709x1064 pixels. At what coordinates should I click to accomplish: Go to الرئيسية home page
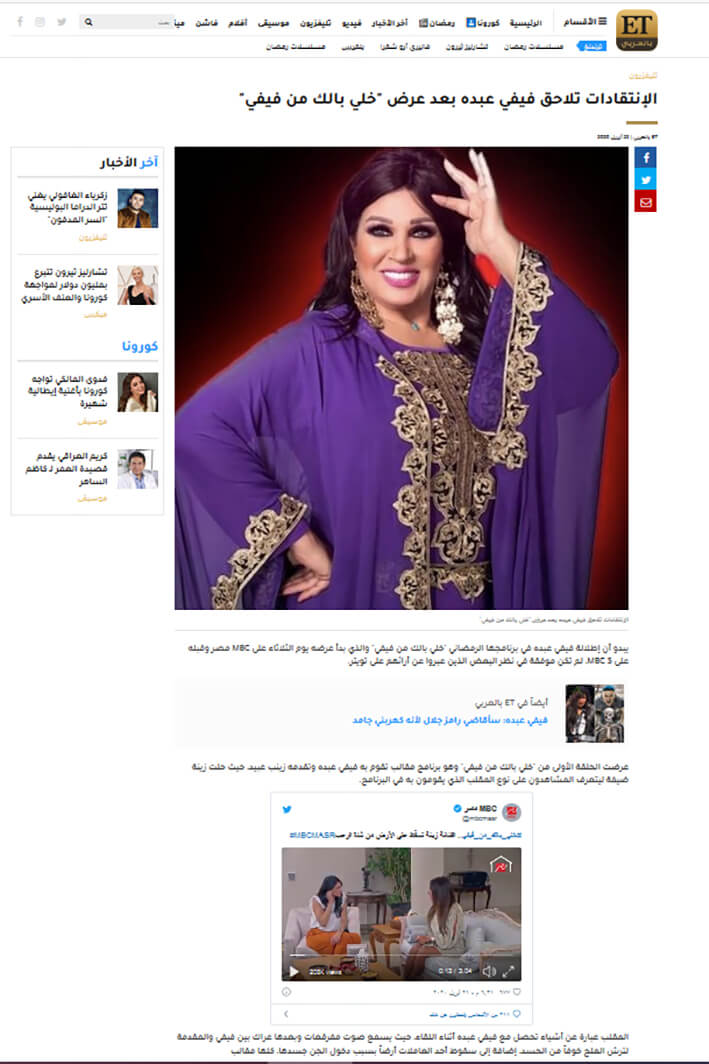coord(527,21)
